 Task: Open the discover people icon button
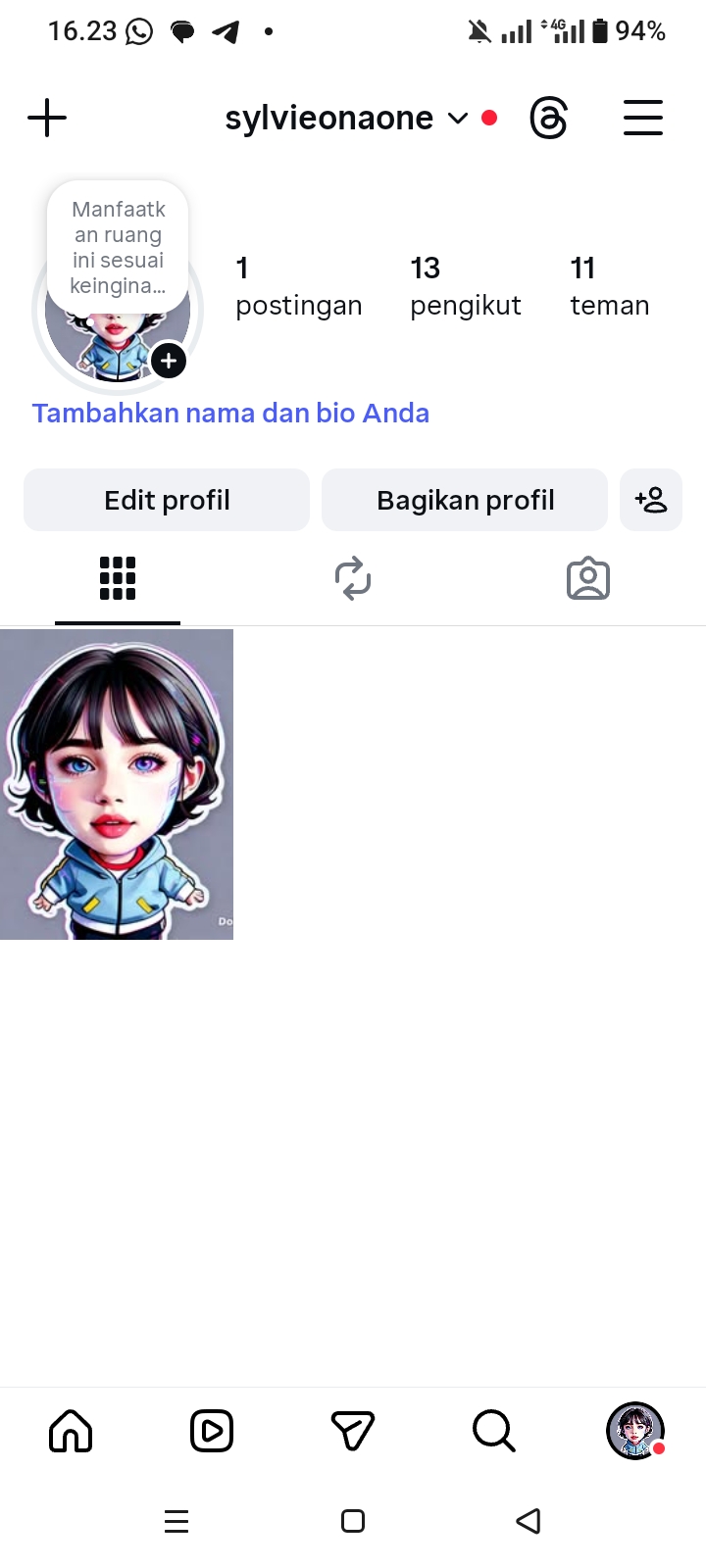point(651,500)
